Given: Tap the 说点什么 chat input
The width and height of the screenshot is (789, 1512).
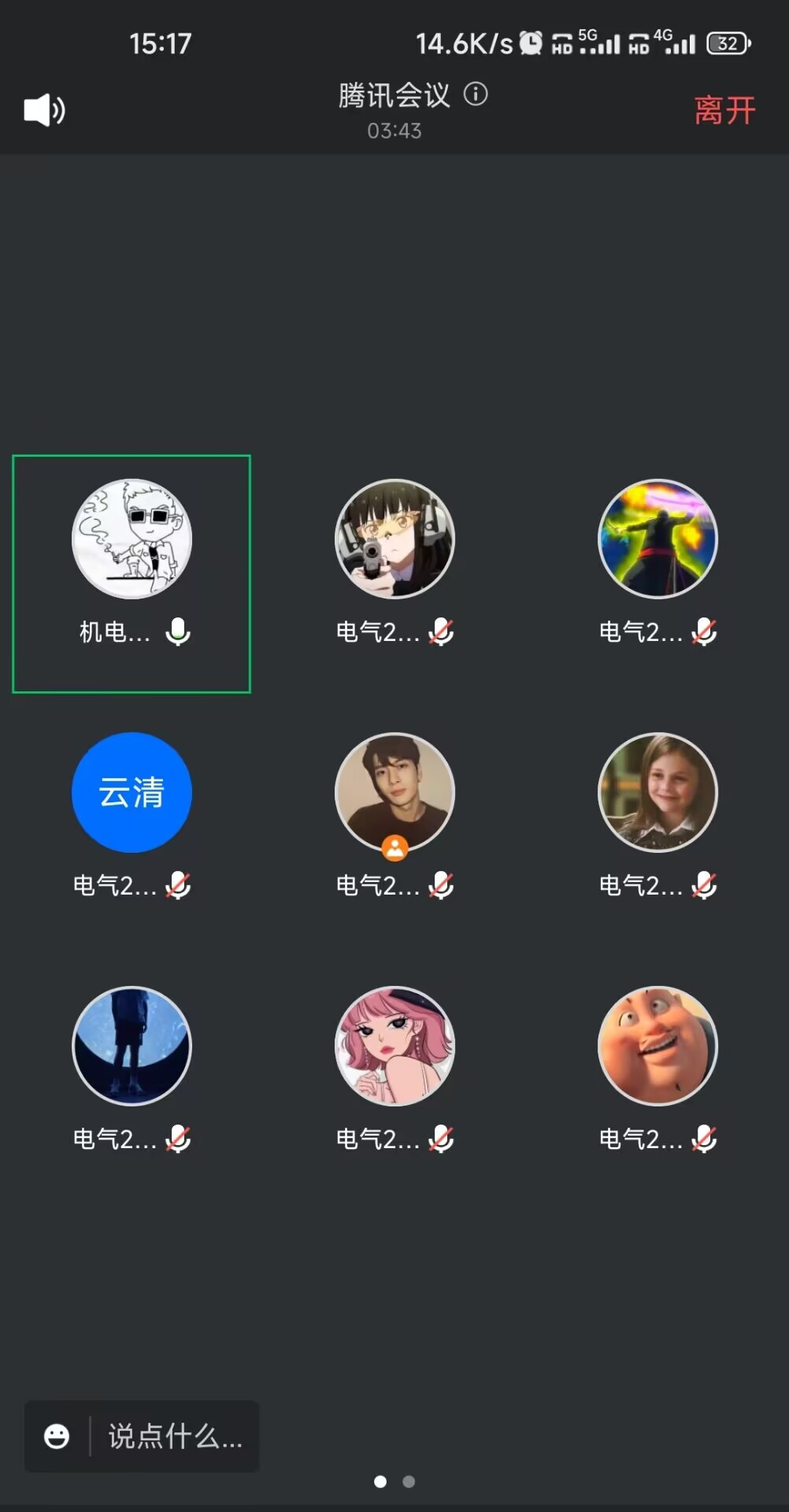Looking at the screenshot, I should click(175, 1436).
